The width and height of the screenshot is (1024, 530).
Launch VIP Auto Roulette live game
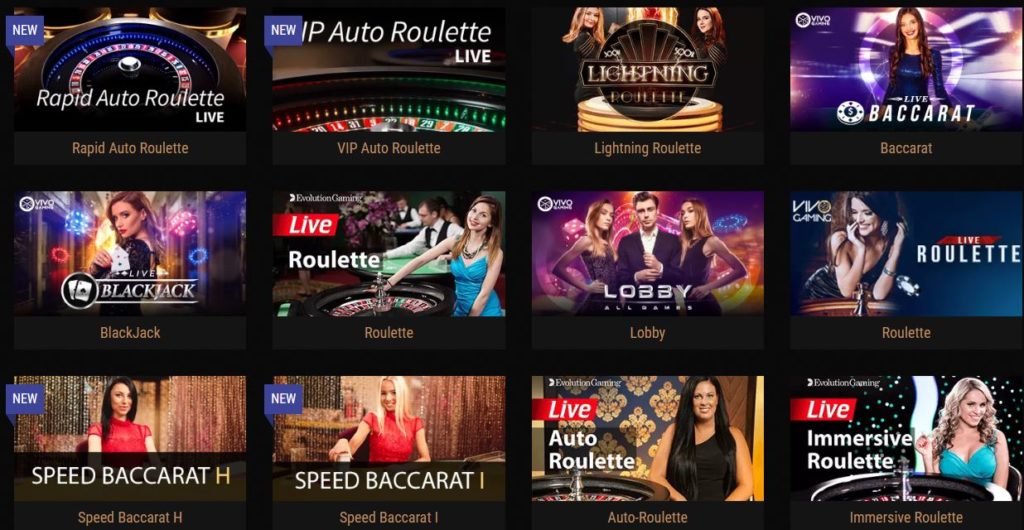point(389,70)
